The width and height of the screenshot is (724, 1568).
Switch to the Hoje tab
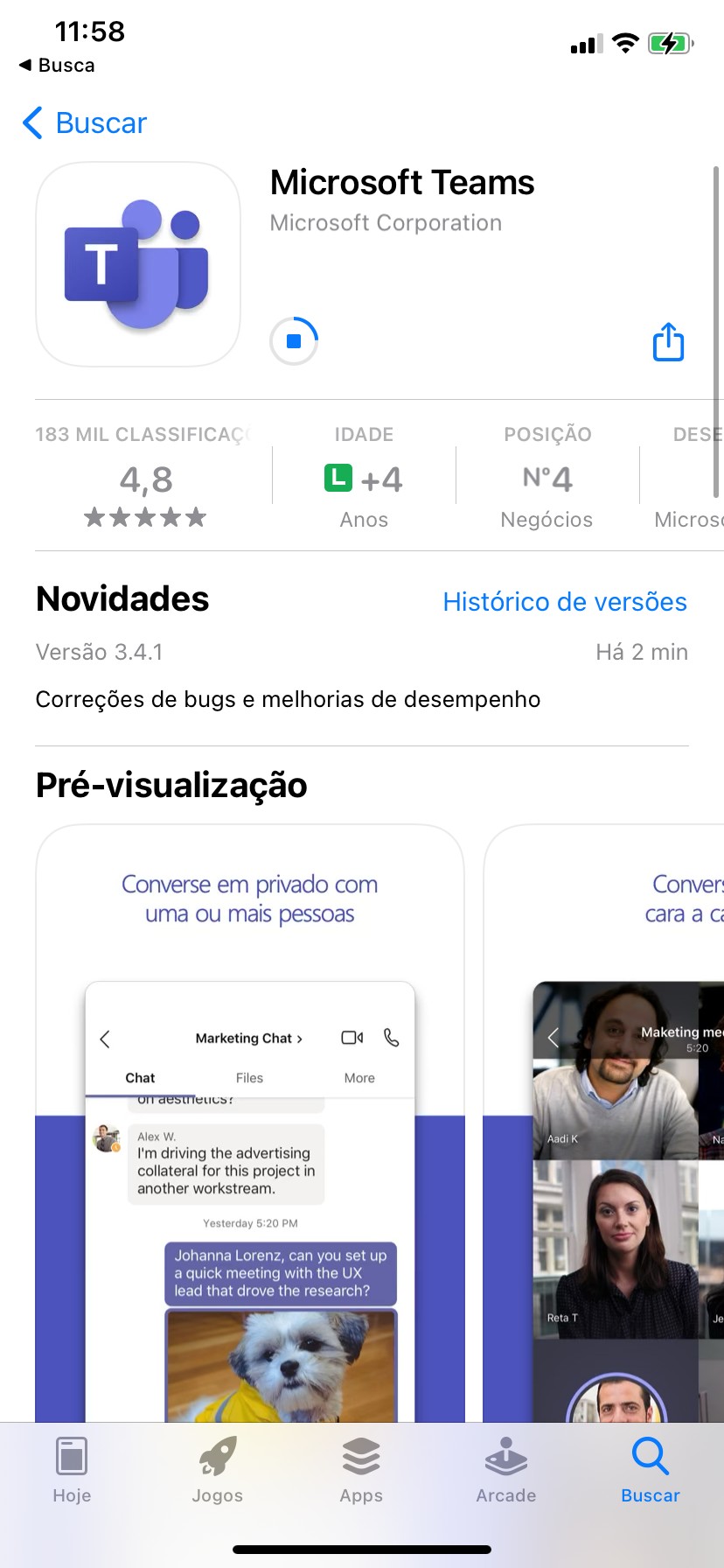[72, 1470]
